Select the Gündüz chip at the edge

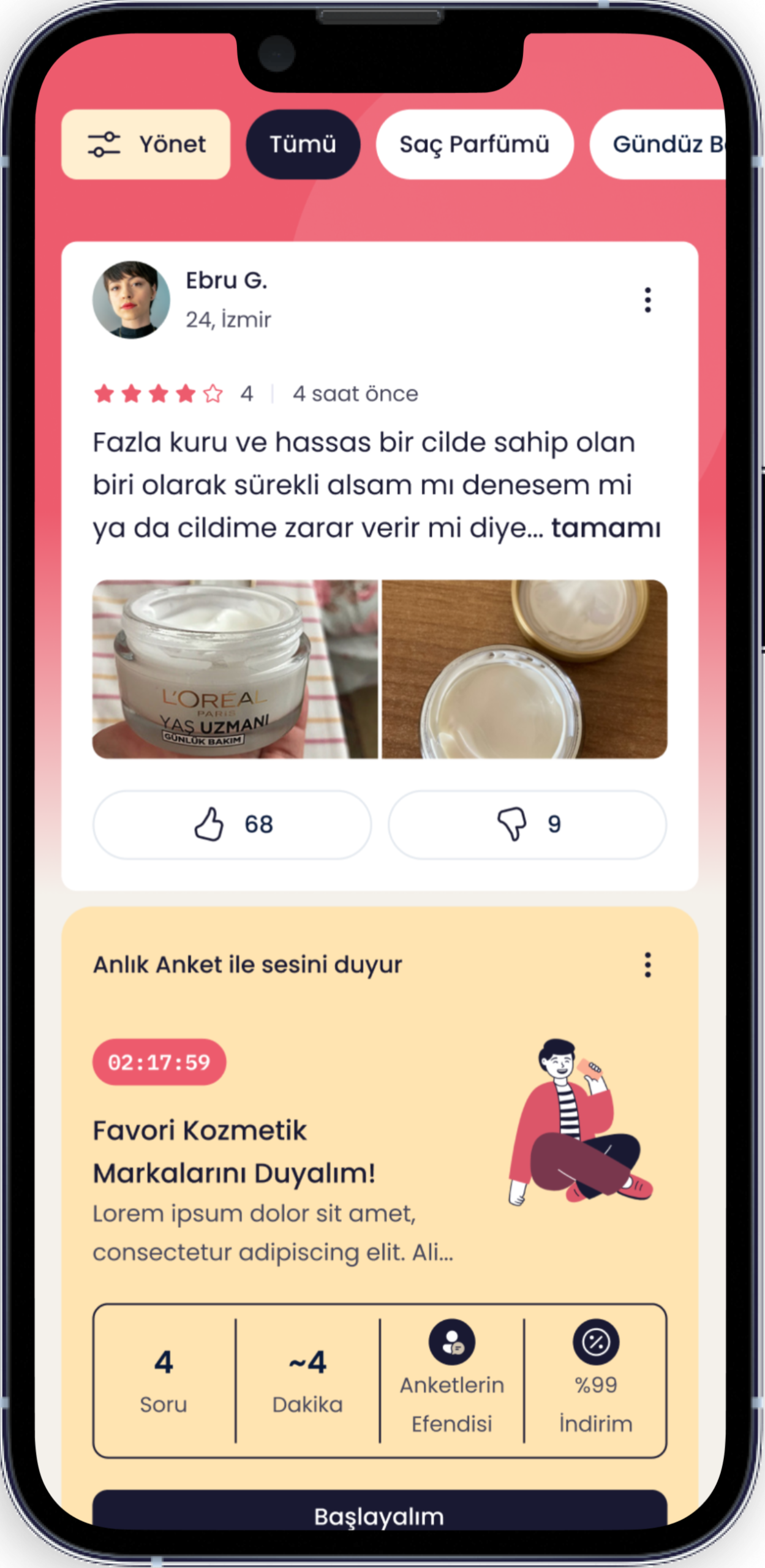(x=658, y=145)
